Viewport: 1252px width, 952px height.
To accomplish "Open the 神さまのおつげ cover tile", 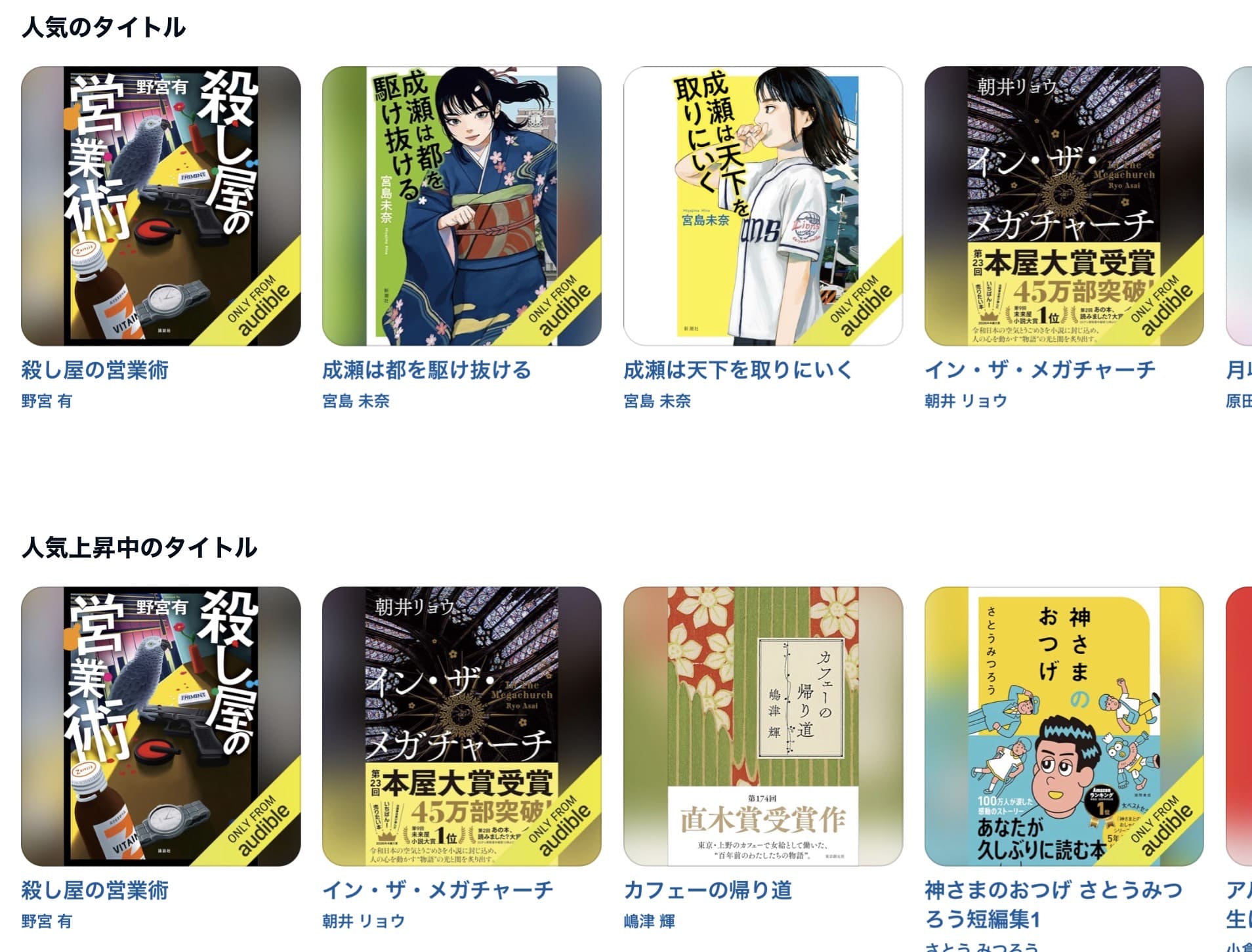I will click(1064, 726).
